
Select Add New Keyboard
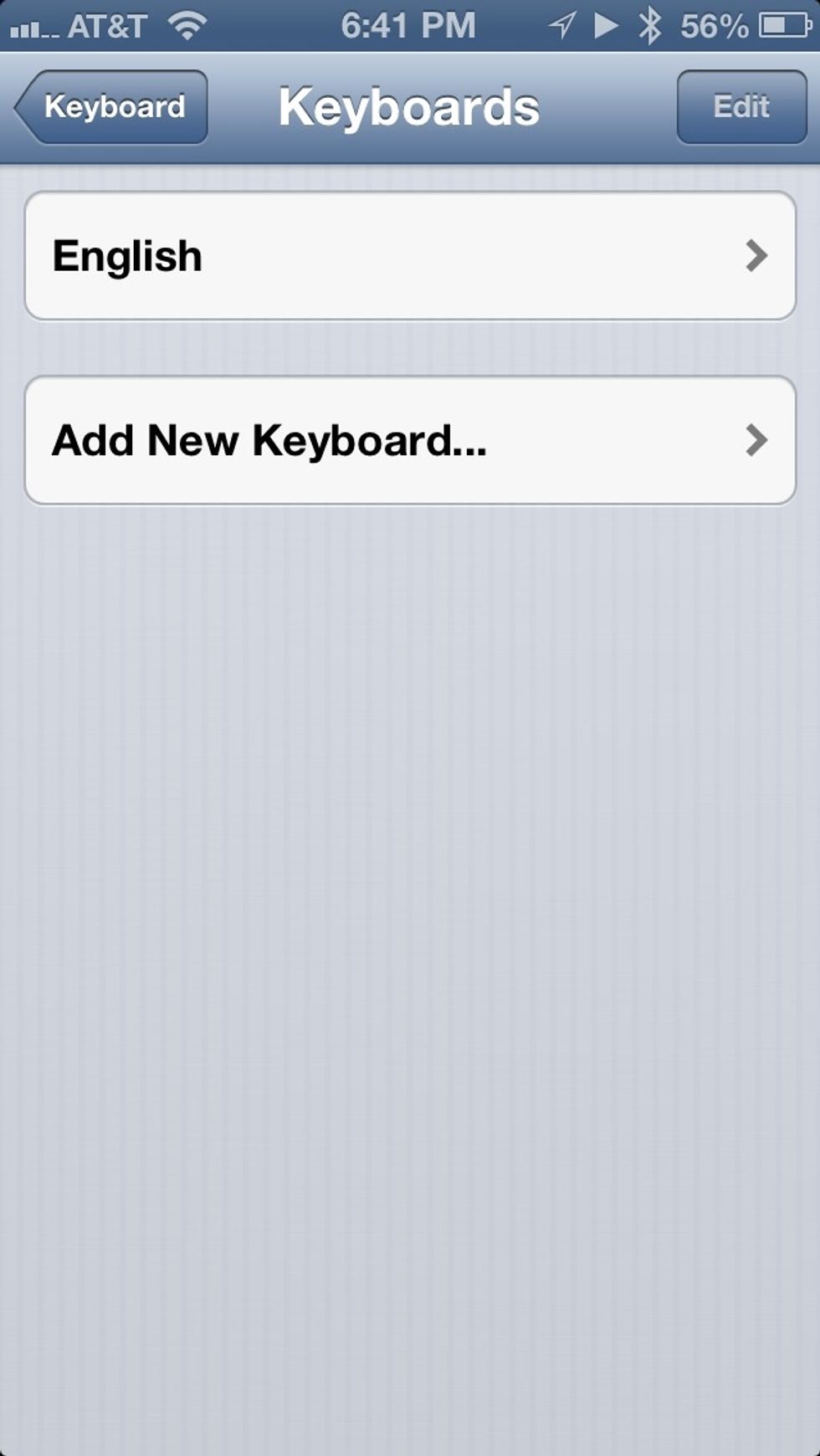pyautogui.click(x=410, y=440)
